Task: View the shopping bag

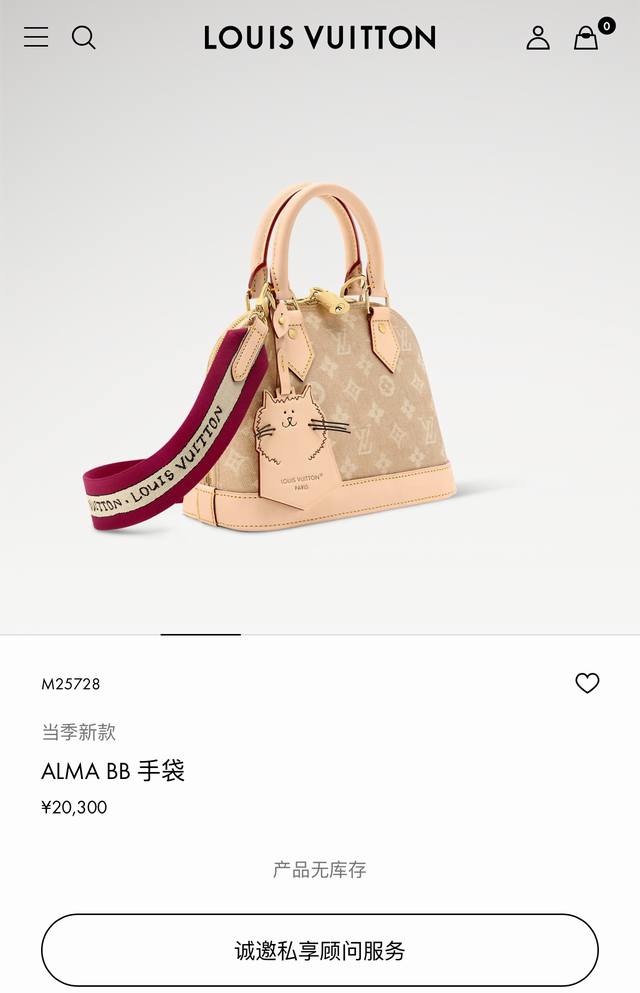Action: pyautogui.click(x=586, y=39)
